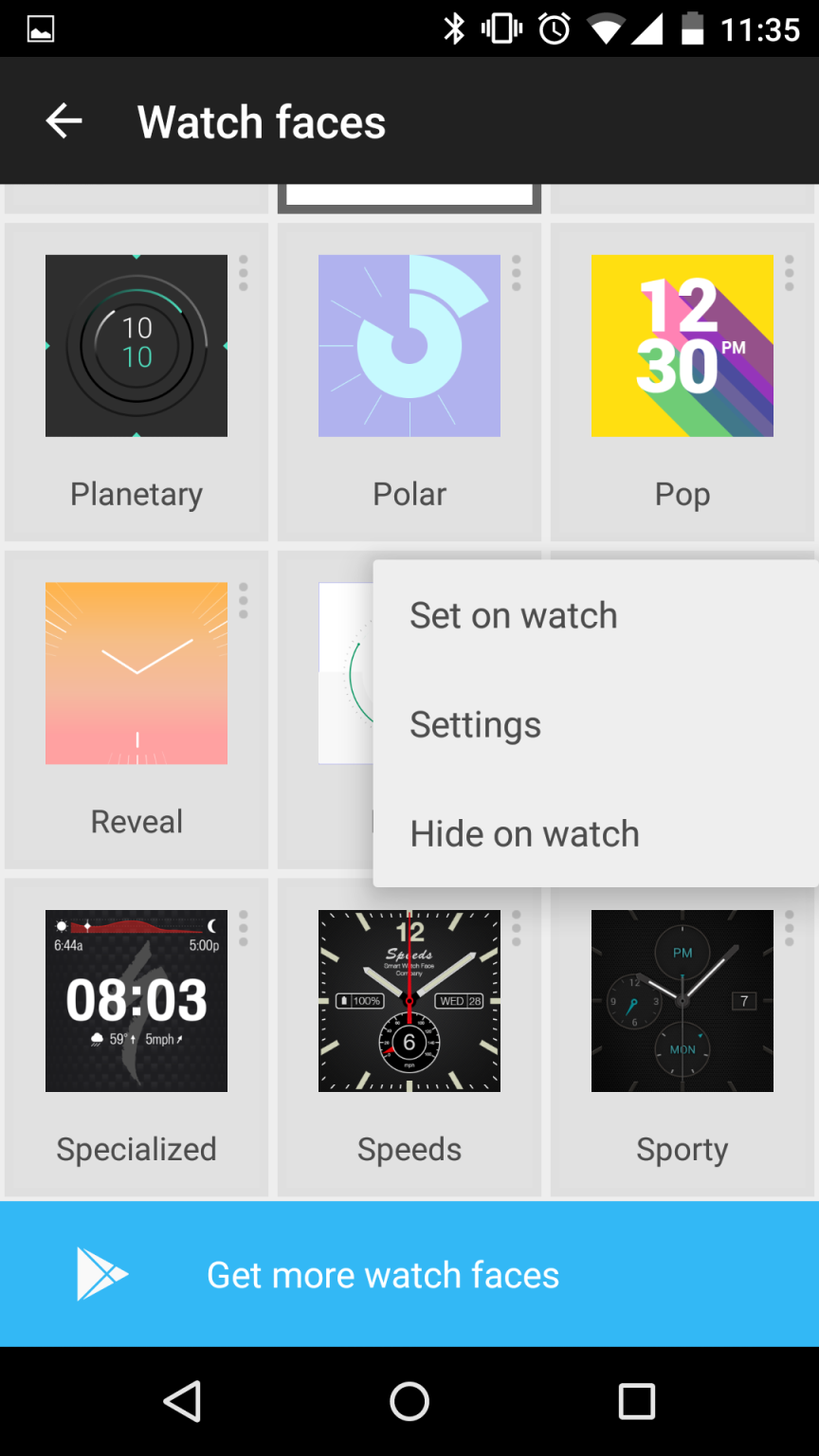Open the Sporty watch face overflow menu
Image resolution: width=819 pixels, height=1456 pixels.
[790, 928]
